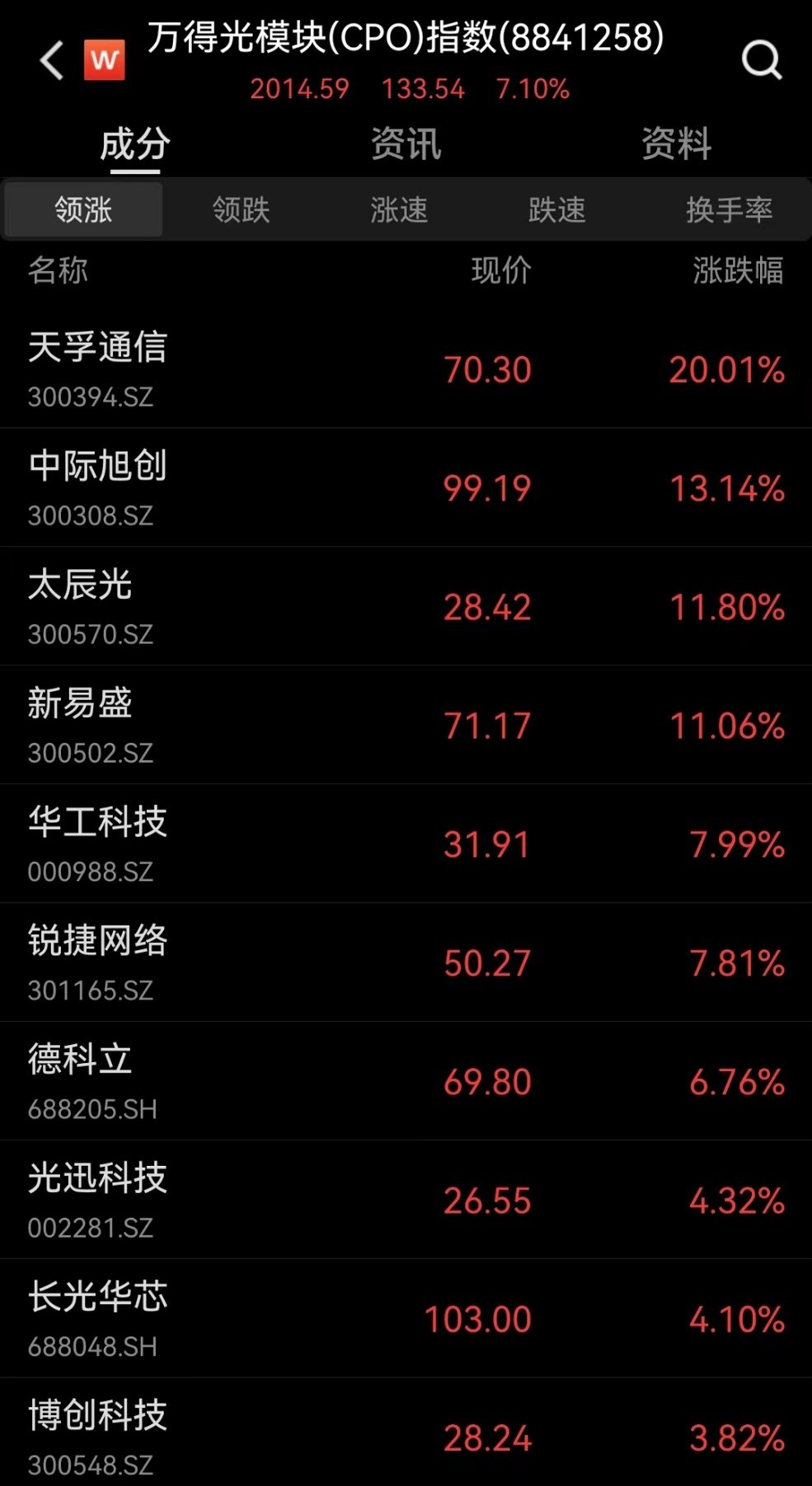
Task: Open stock 中际旭创 300308.SZ
Action: 406,487
